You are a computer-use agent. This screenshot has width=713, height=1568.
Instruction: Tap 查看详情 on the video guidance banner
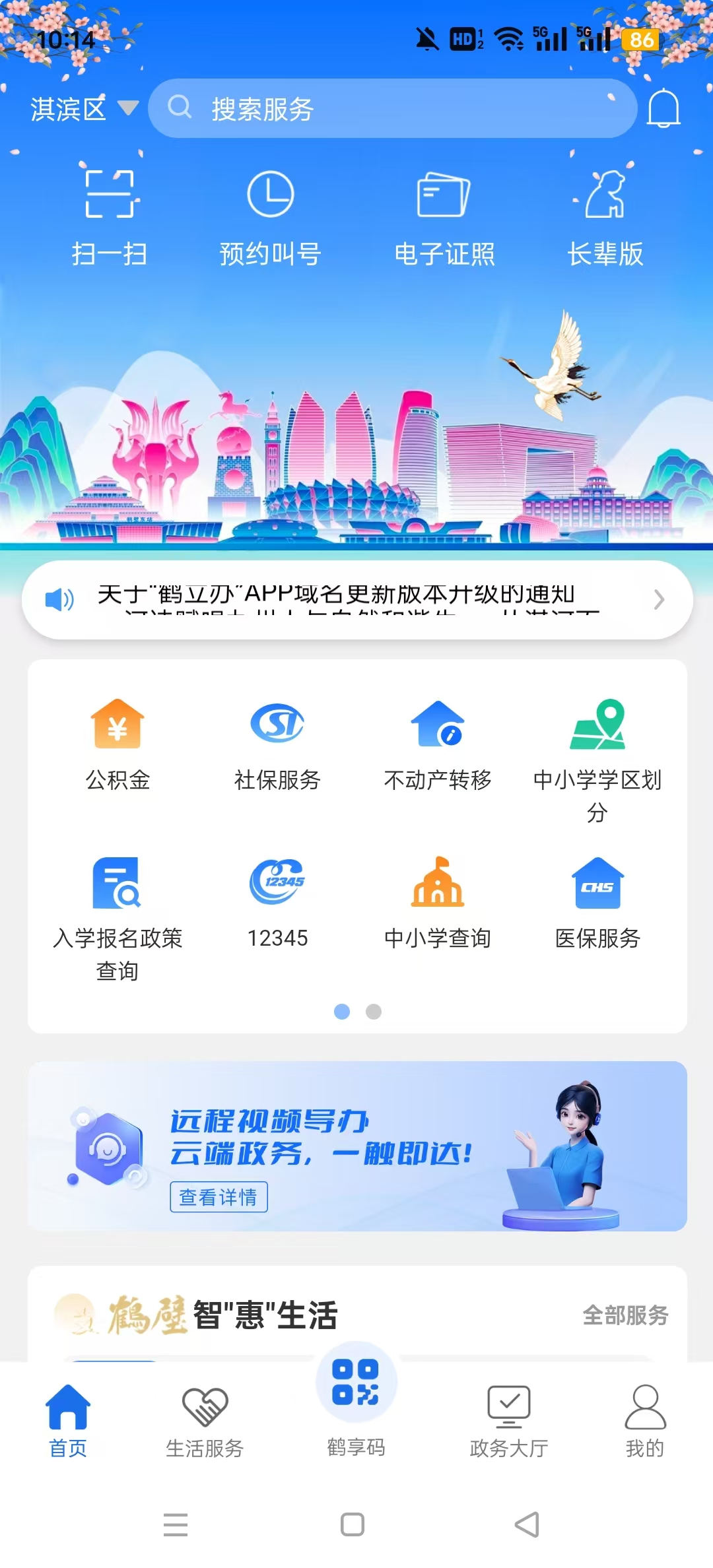[x=219, y=1196]
